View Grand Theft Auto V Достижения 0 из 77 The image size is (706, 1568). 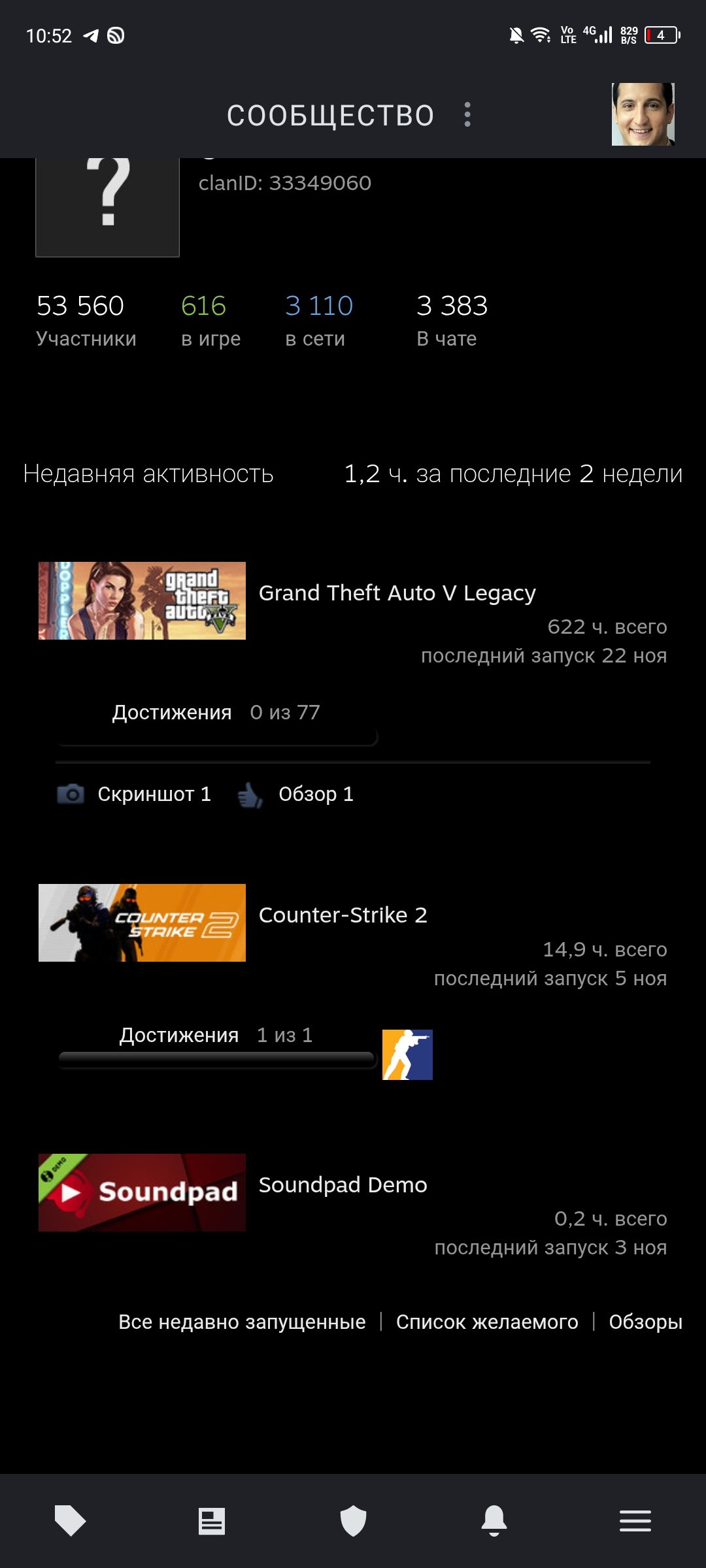(216, 713)
